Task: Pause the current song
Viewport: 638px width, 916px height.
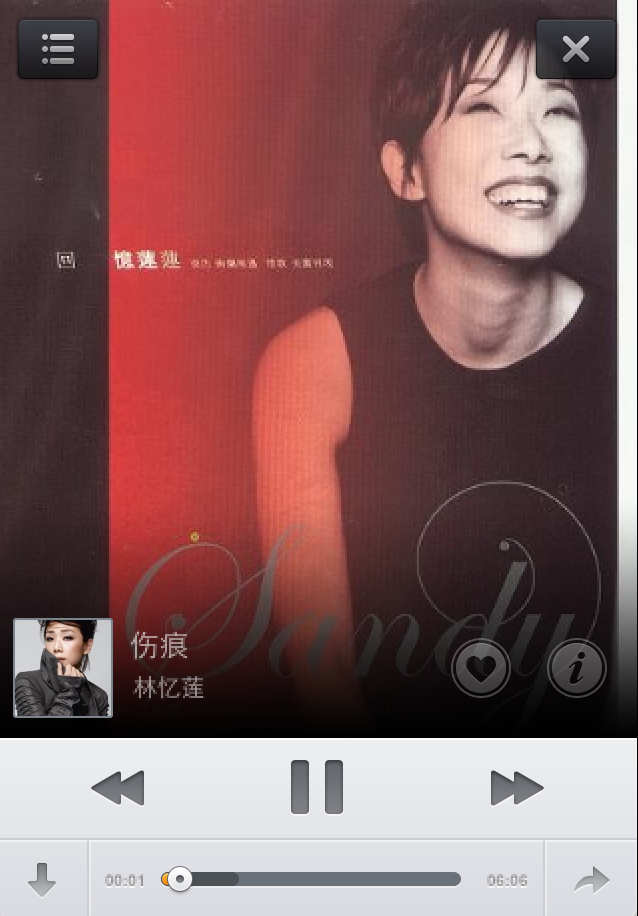Action: coord(317,787)
